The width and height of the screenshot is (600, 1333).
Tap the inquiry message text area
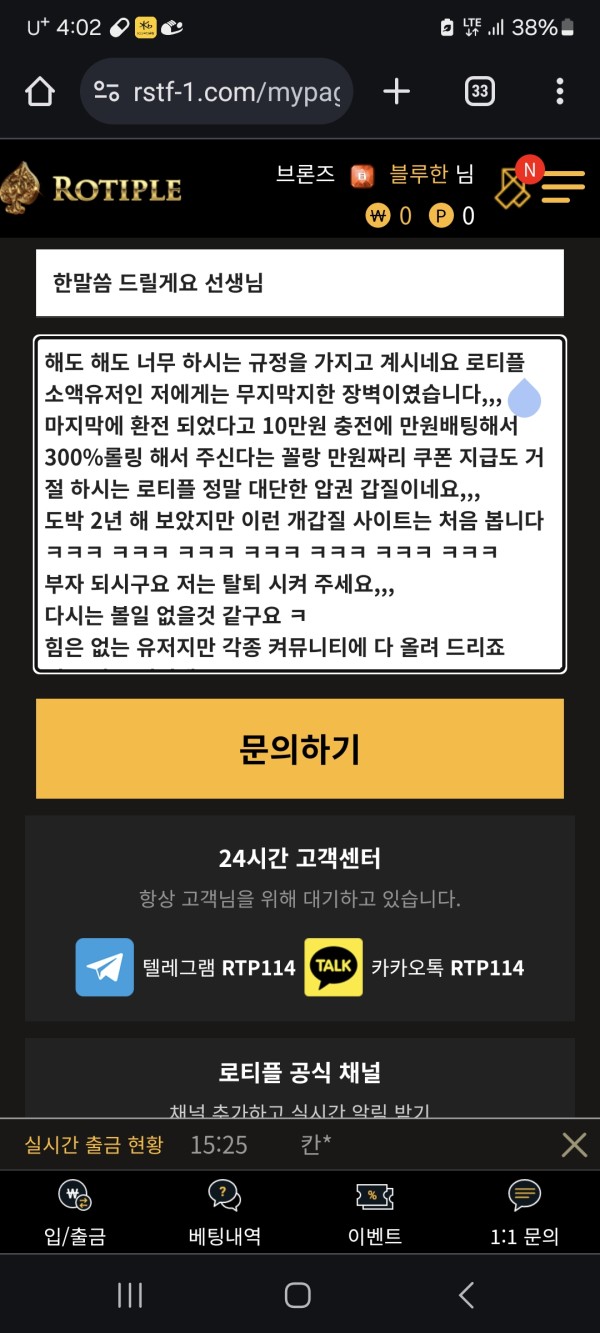pos(300,504)
